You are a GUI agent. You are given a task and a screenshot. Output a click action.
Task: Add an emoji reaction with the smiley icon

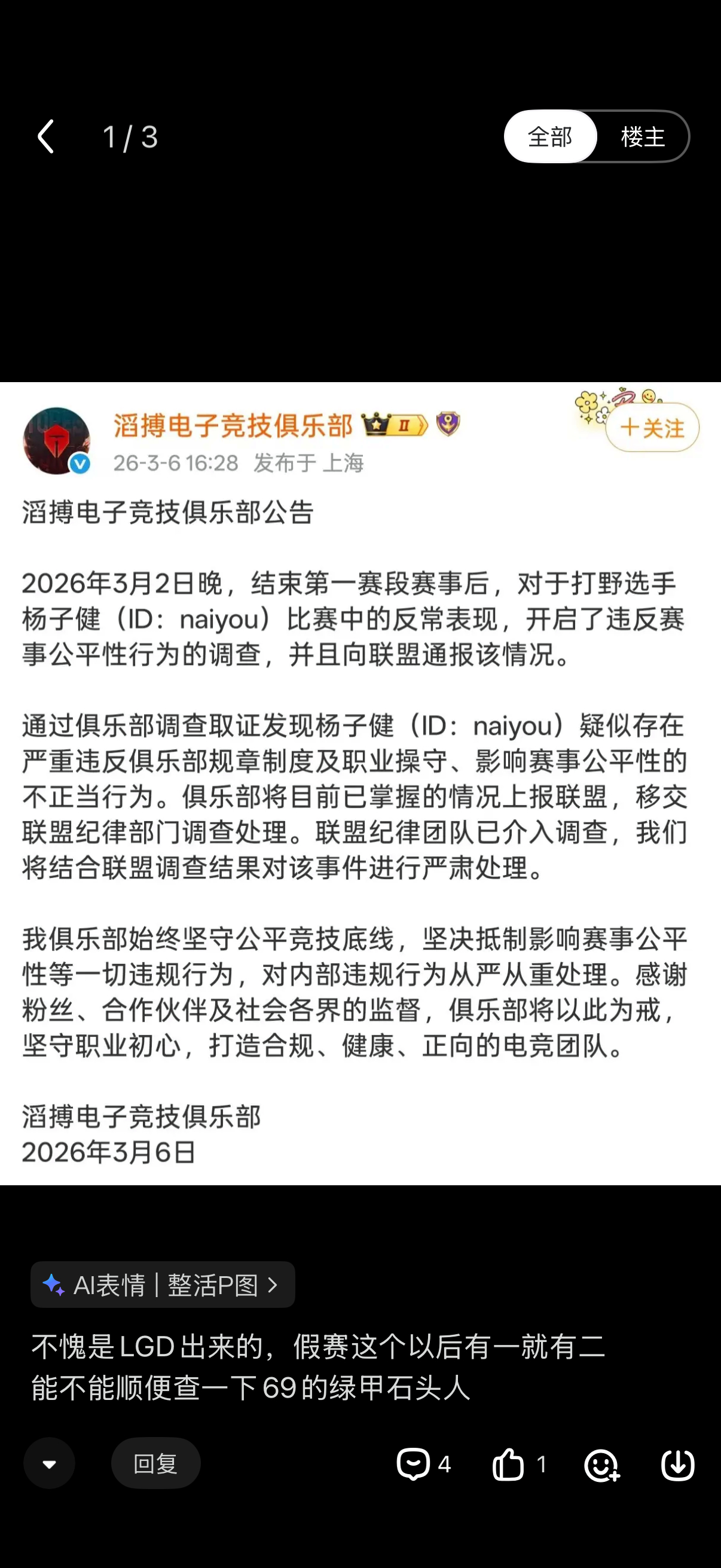602,1465
